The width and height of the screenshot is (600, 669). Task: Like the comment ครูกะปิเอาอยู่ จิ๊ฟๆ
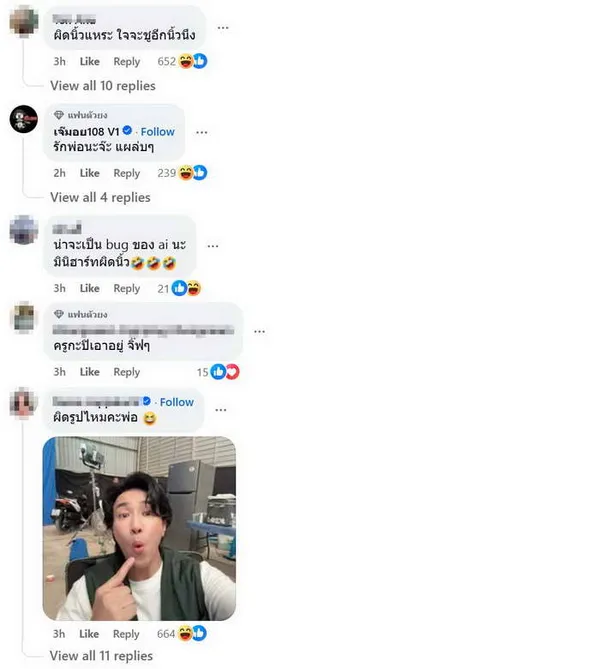[x=89, y=372]
